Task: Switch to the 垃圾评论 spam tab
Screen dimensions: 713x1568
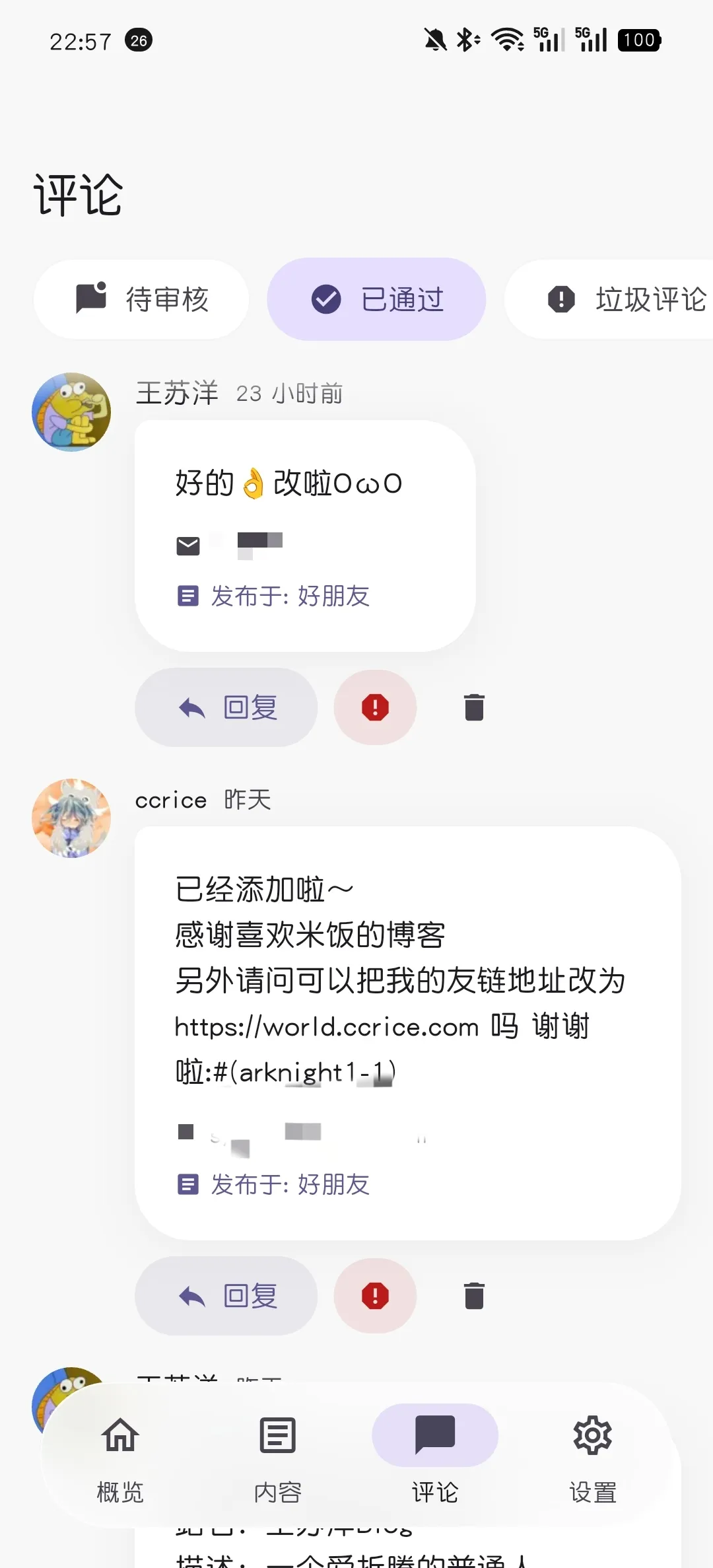Action: click(x=628, y=299)
